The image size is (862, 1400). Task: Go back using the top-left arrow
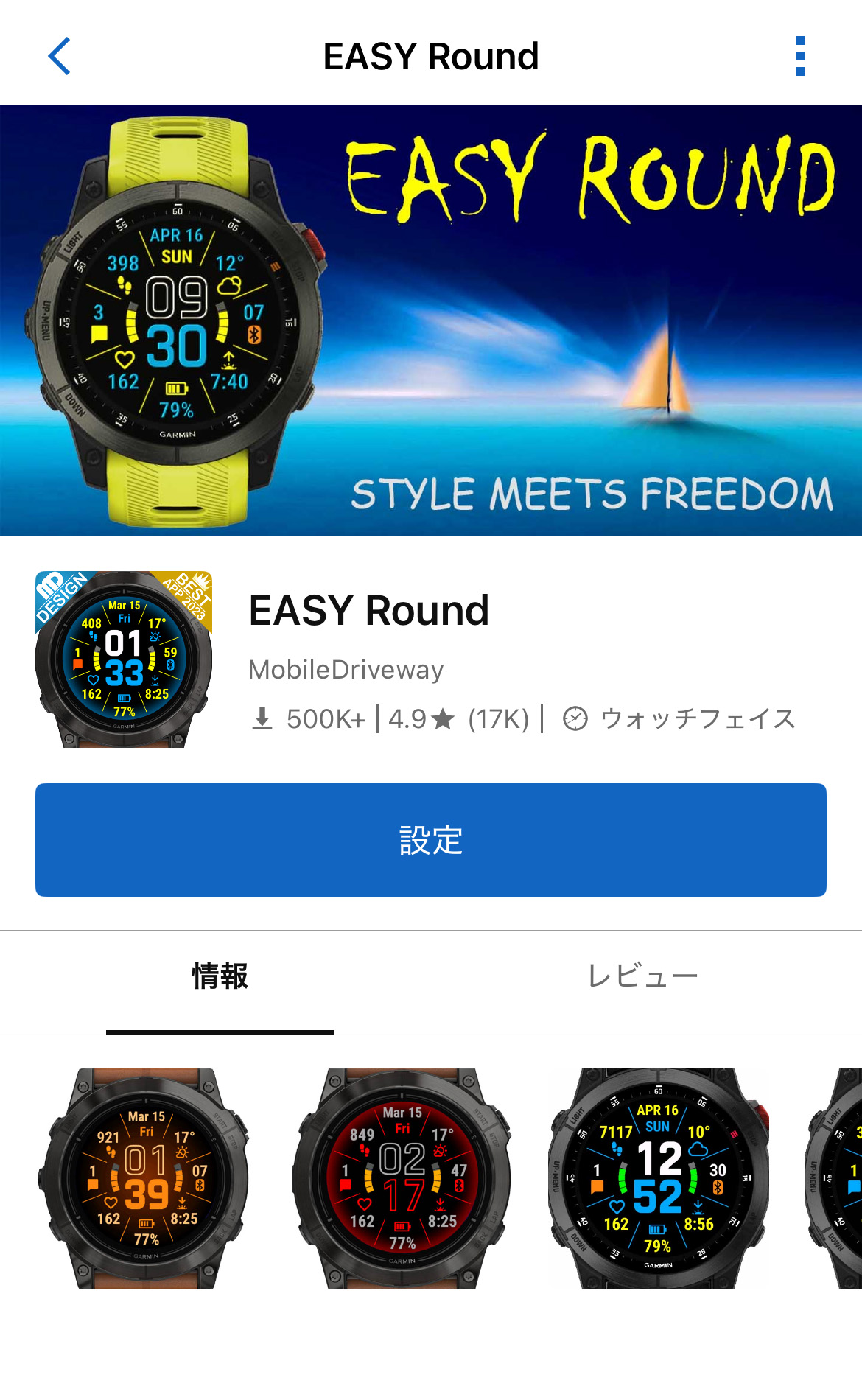(59, 56)
